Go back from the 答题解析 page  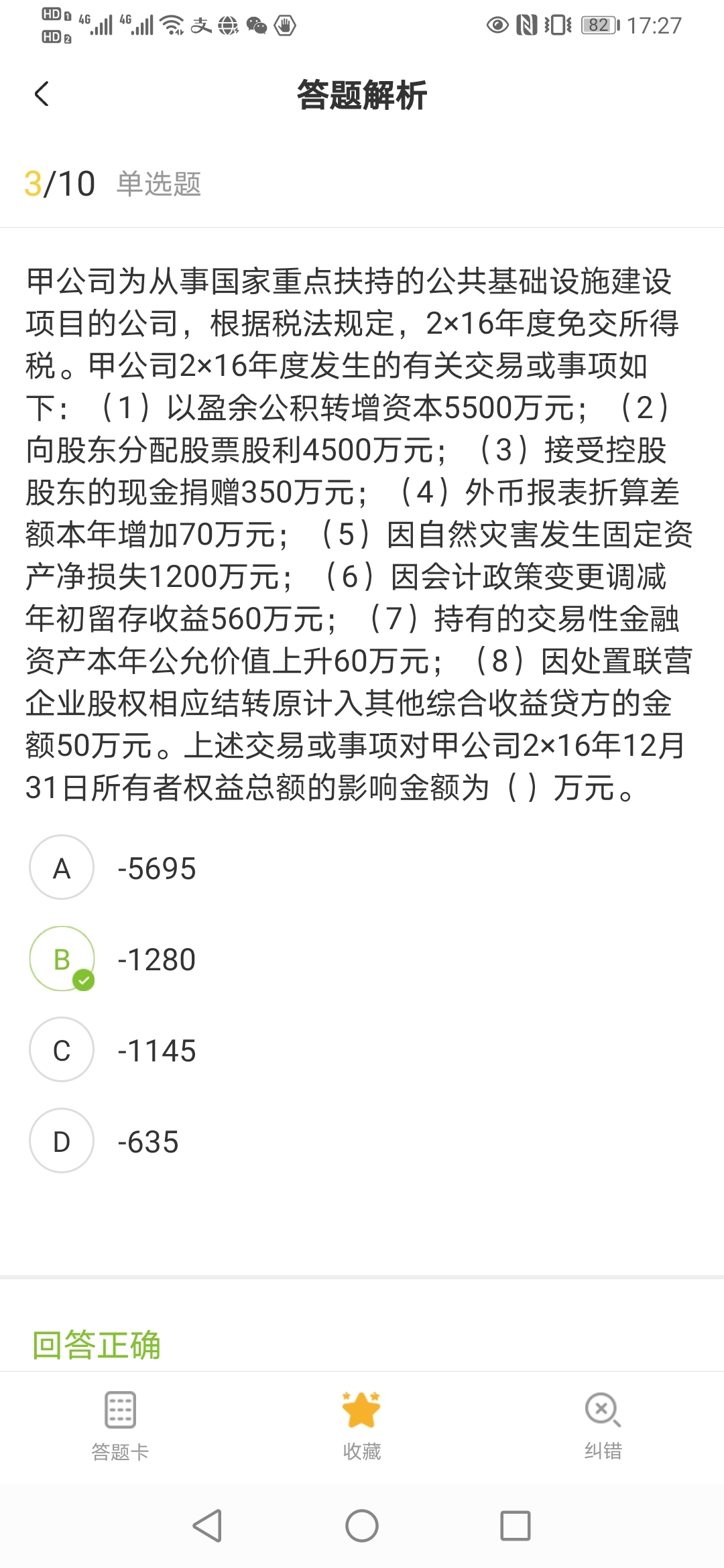coord(42,94)
